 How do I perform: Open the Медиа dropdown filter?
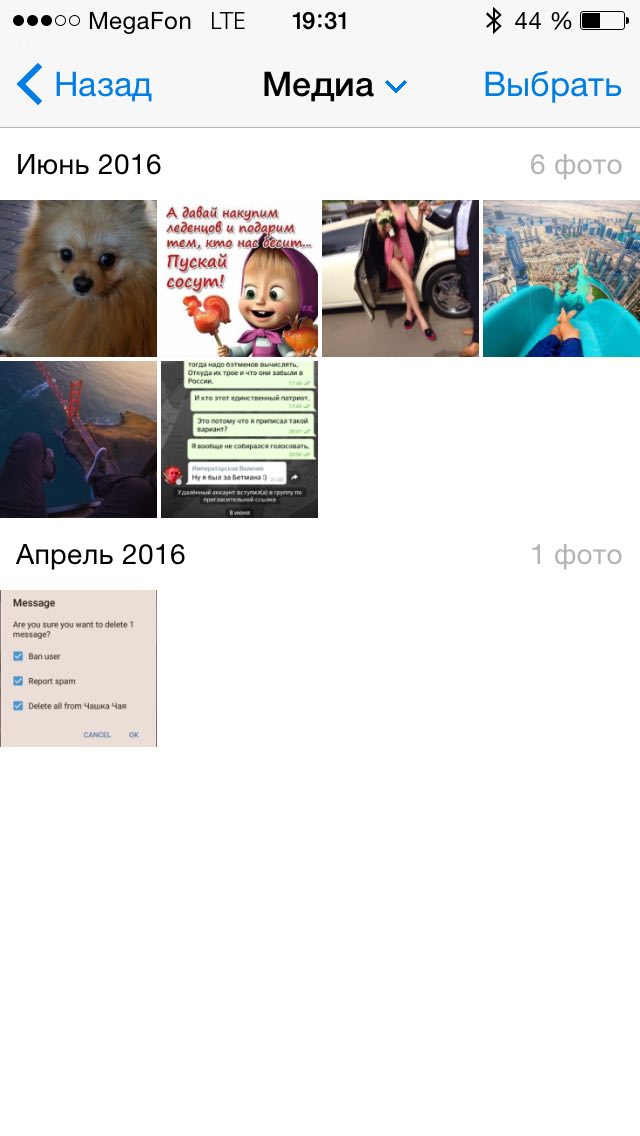click(334, 86)
